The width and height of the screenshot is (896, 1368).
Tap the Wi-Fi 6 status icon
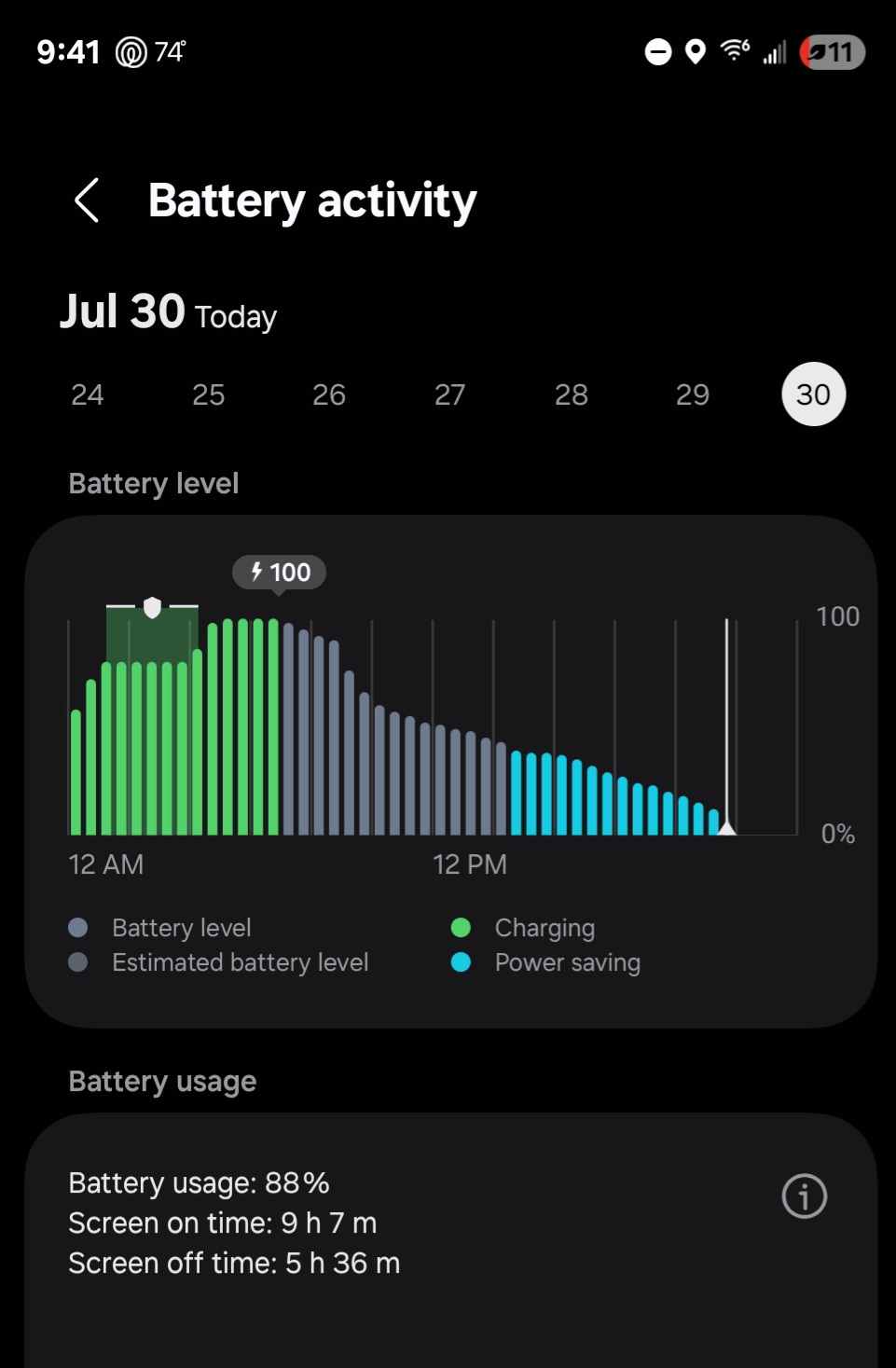tap(733, 52)
